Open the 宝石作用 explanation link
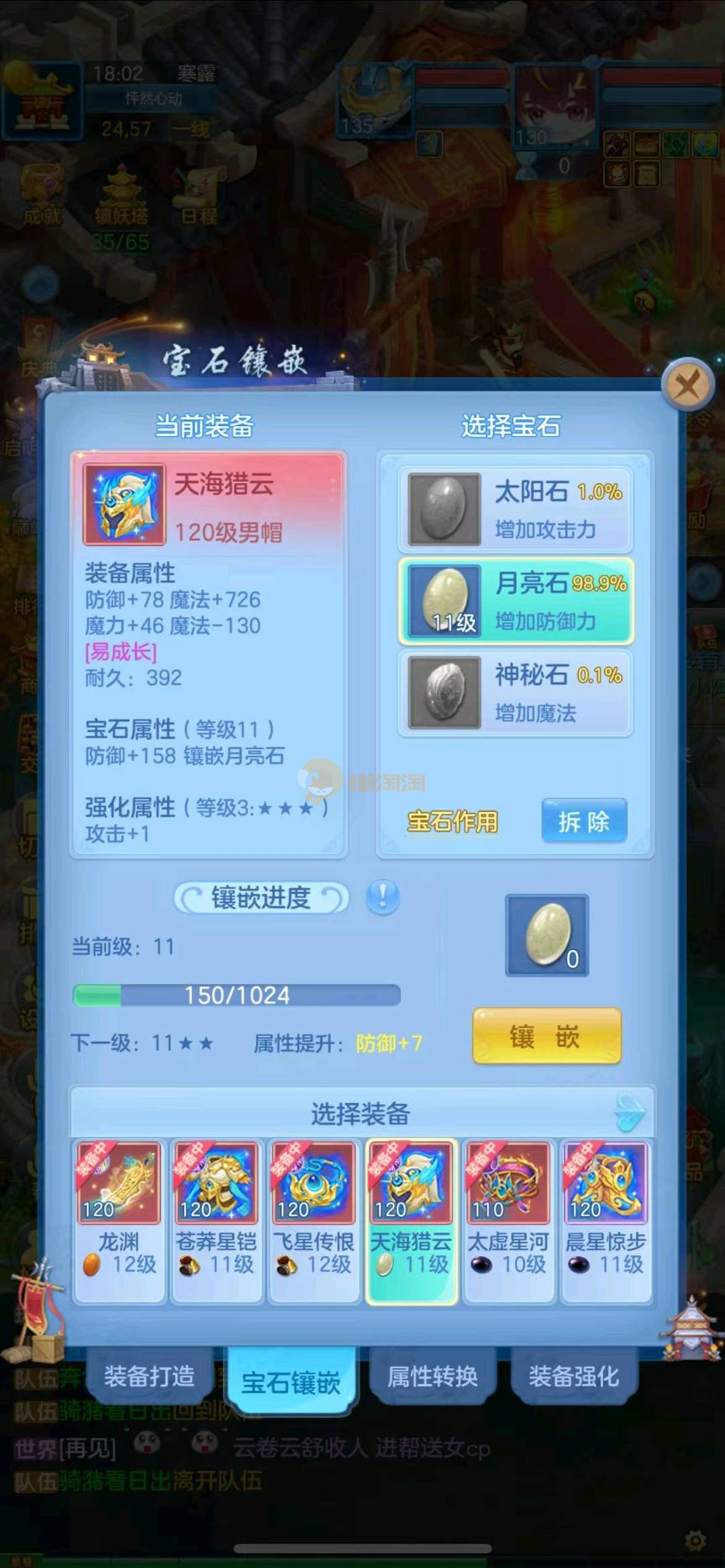 point(452,821)
